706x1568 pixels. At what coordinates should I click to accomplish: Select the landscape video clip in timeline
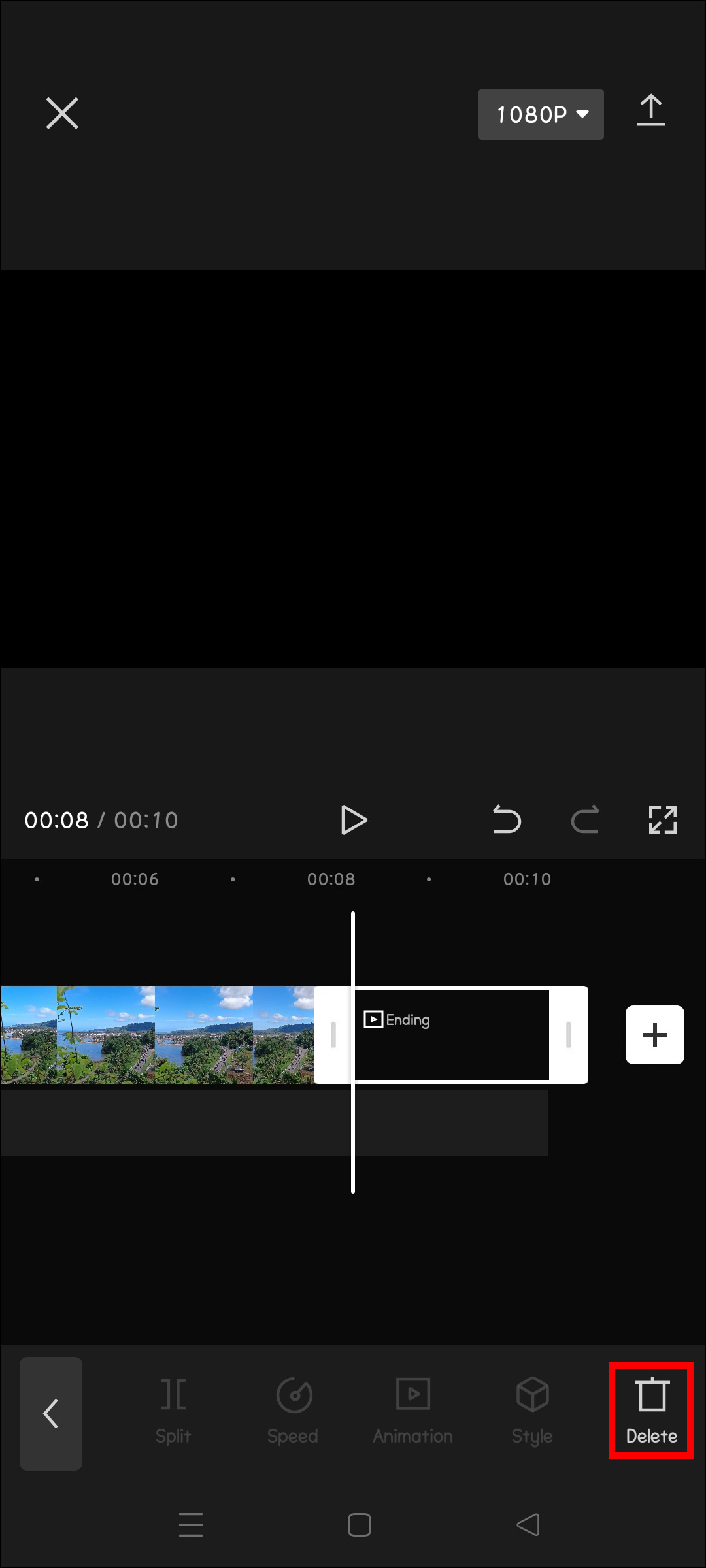point(157,1035)
